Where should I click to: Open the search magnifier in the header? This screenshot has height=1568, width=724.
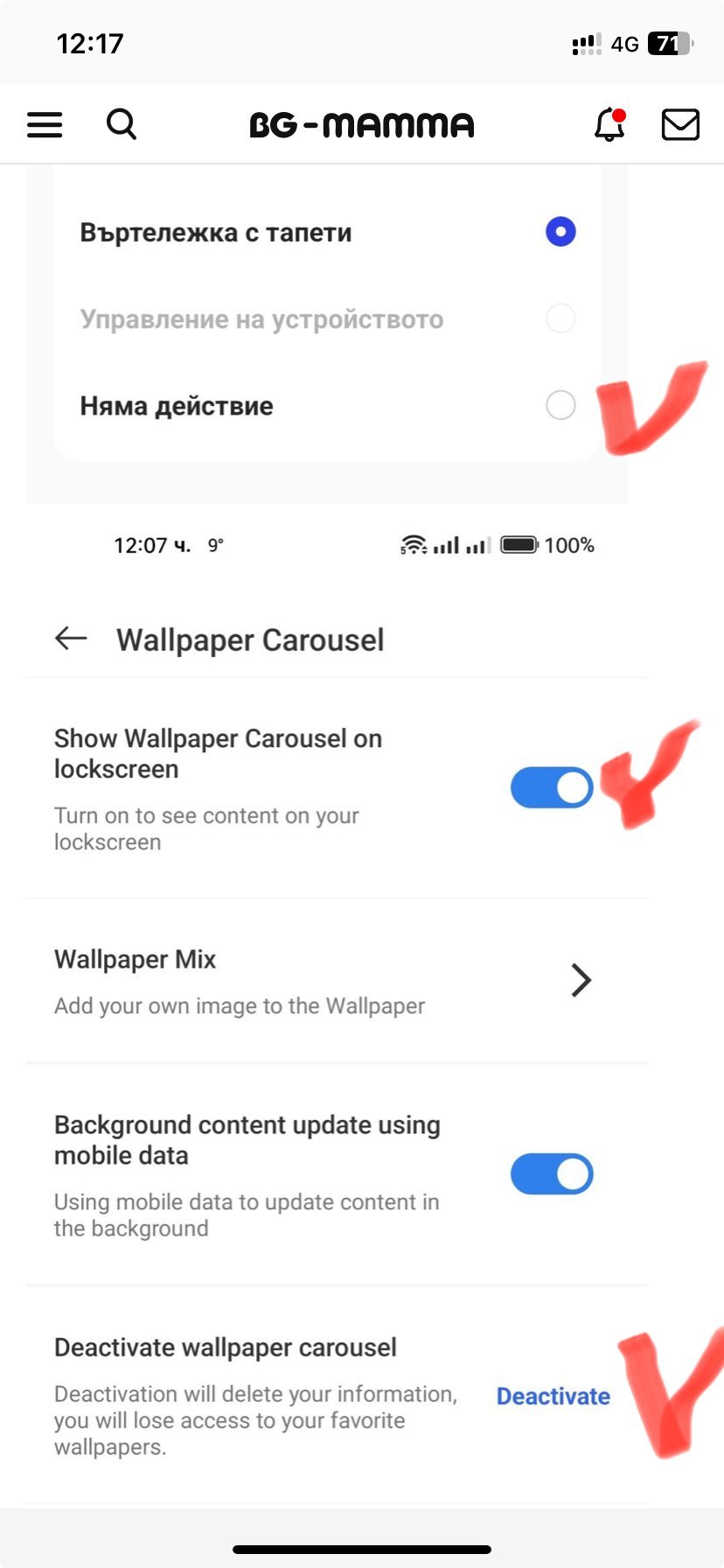122,124
